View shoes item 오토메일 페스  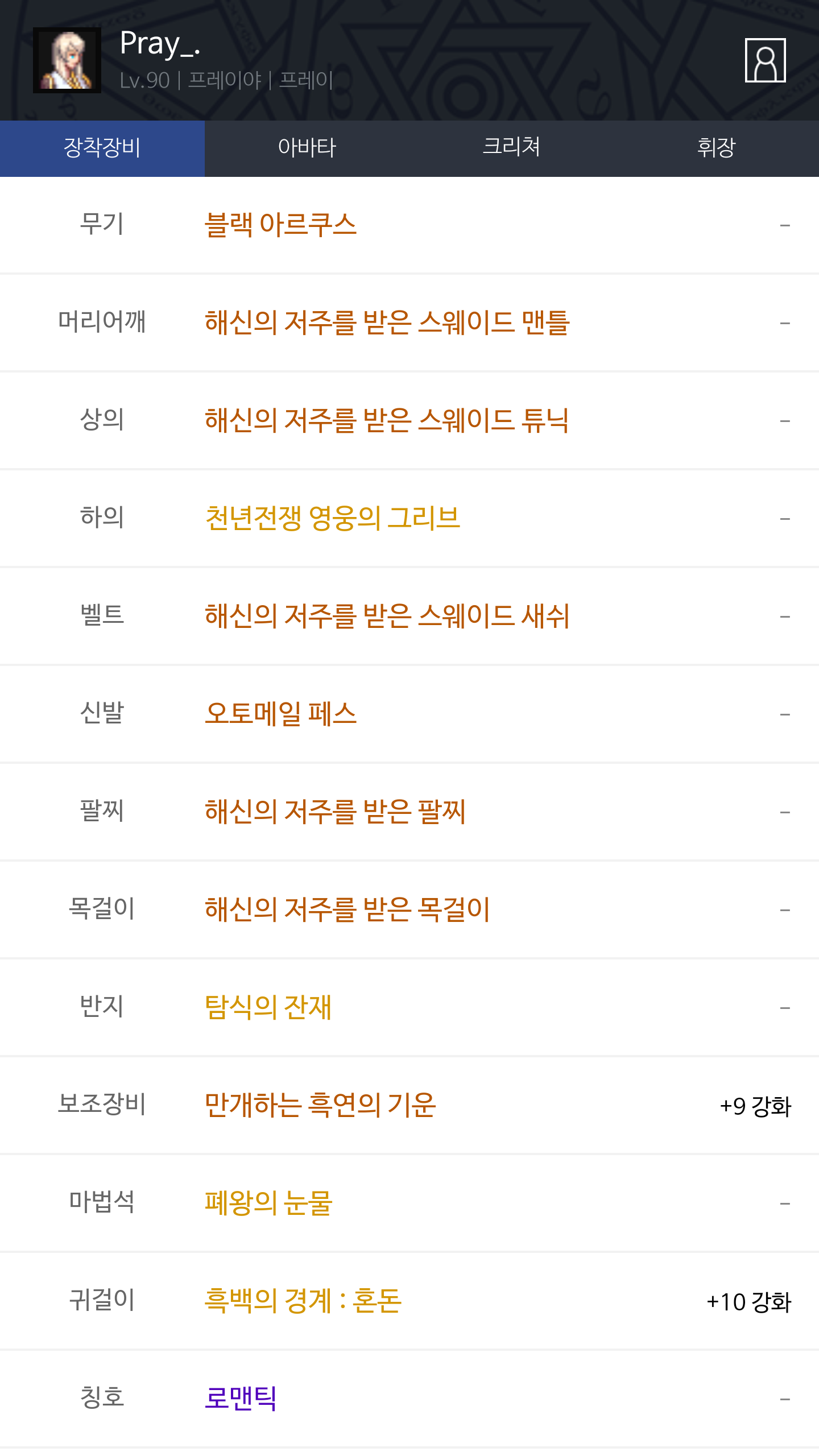coord(280,714)
